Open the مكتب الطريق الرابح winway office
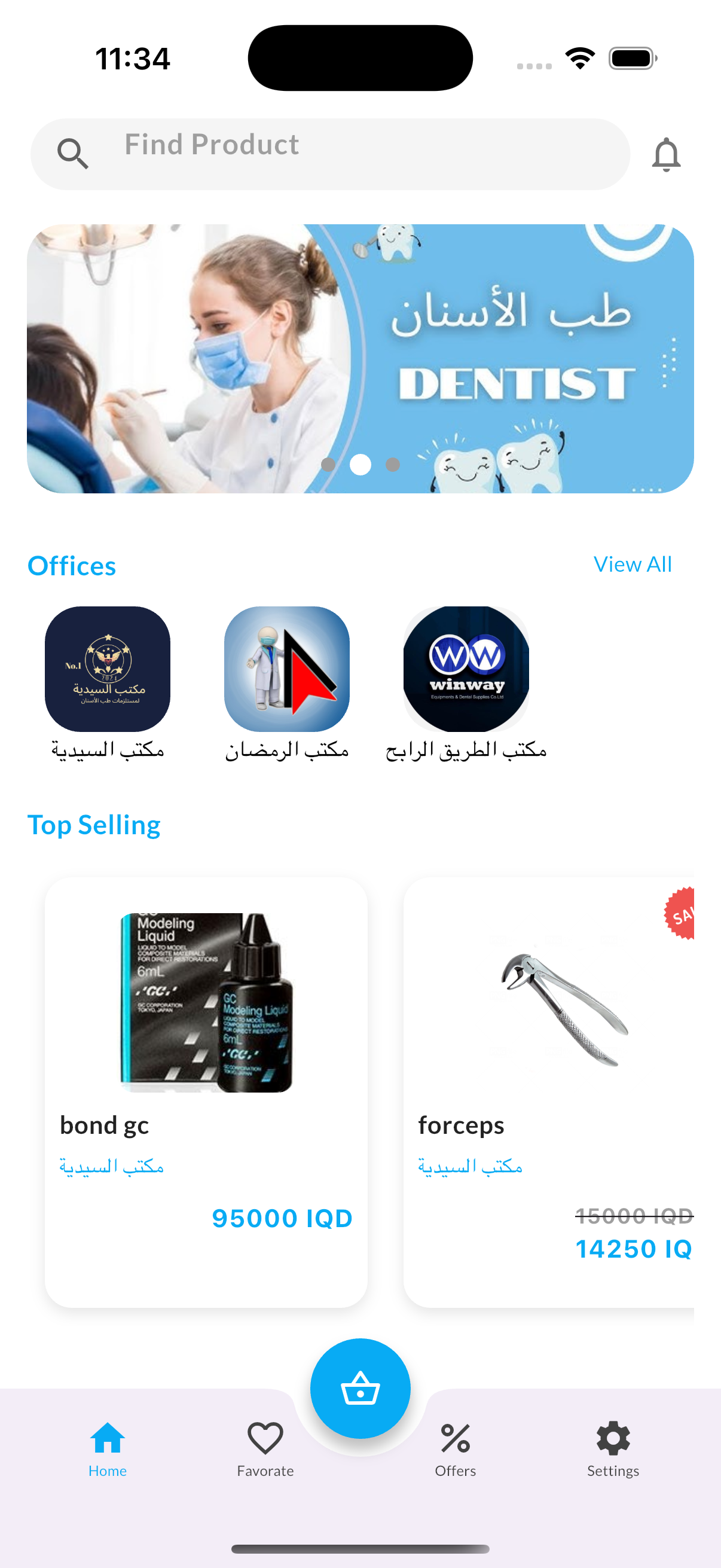This screenshot has height=1568, width=721. (x=466, y=669)
